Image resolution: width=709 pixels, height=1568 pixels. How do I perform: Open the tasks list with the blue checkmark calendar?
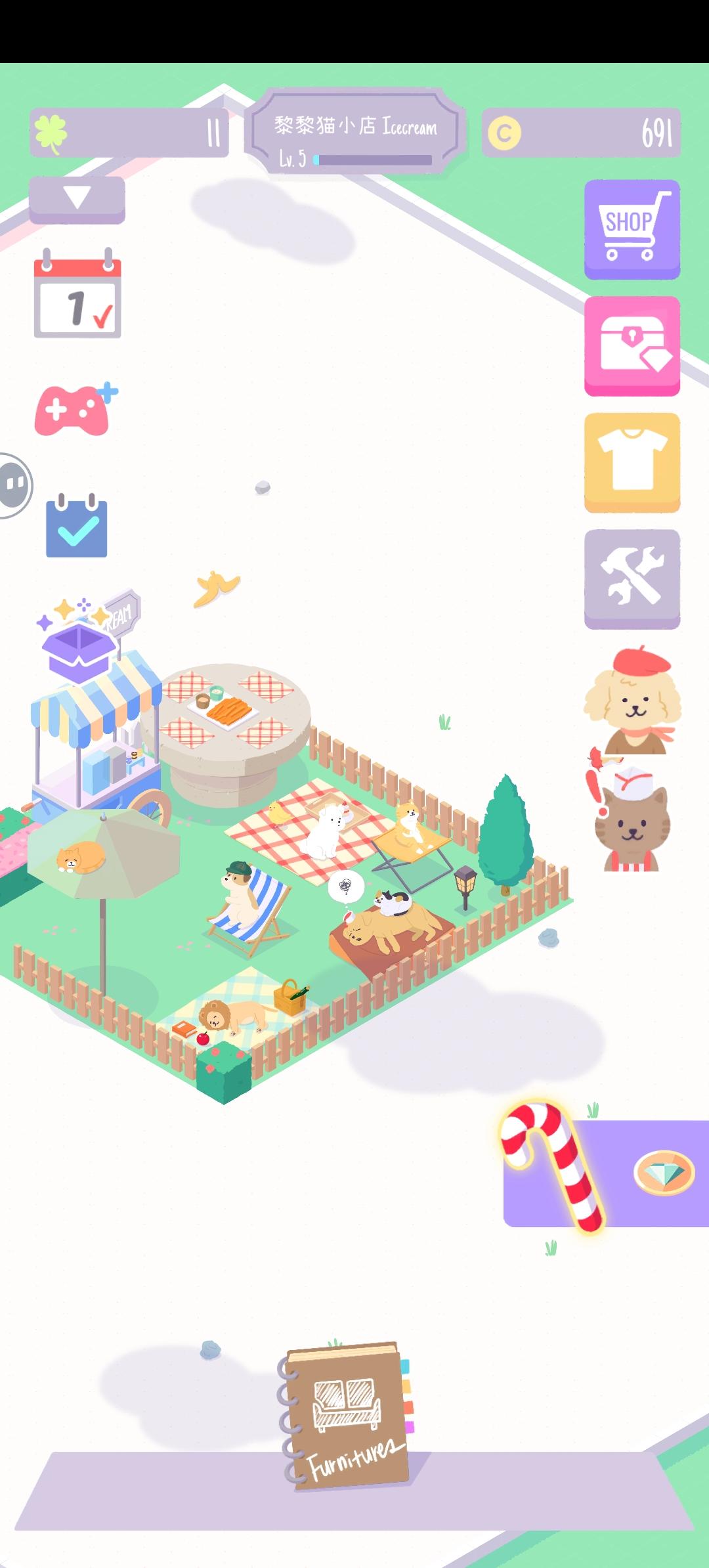click(76, 525)
